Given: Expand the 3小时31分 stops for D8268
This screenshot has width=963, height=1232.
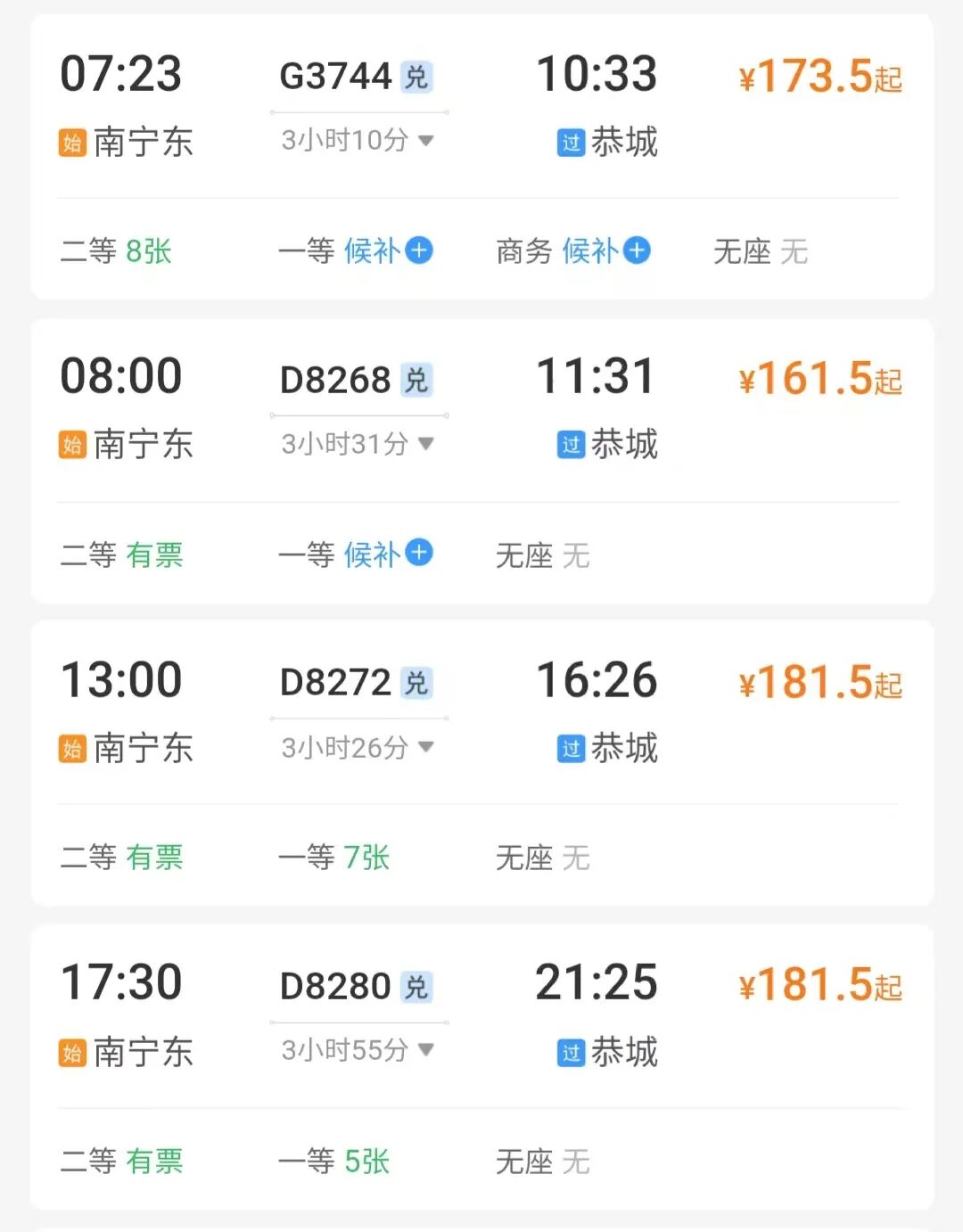Looking at the screenshot, I should coord(358,444).
